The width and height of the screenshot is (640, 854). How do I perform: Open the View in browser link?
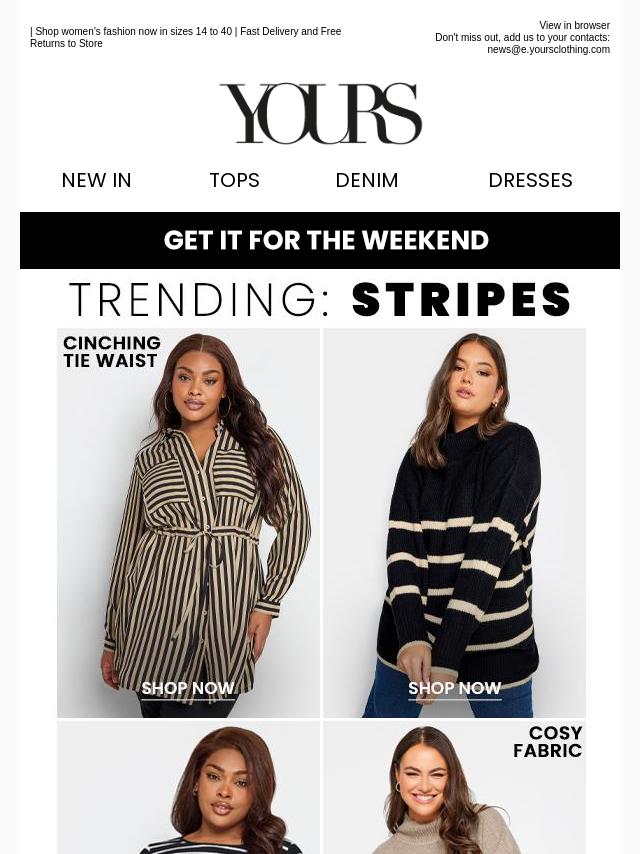click(574, 26)
